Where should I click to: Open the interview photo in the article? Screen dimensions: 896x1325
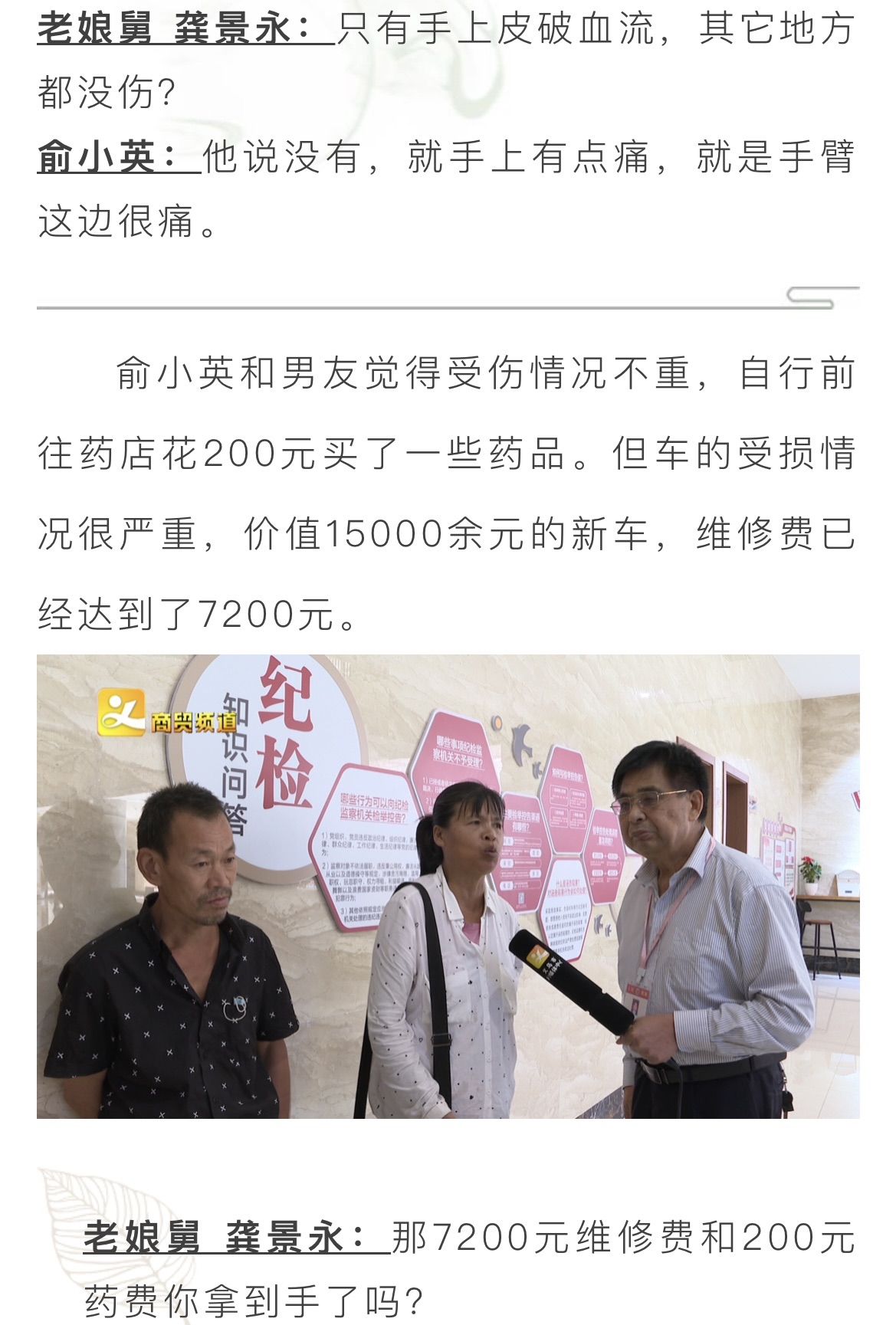pyautogui.click(x=448, y=886)
